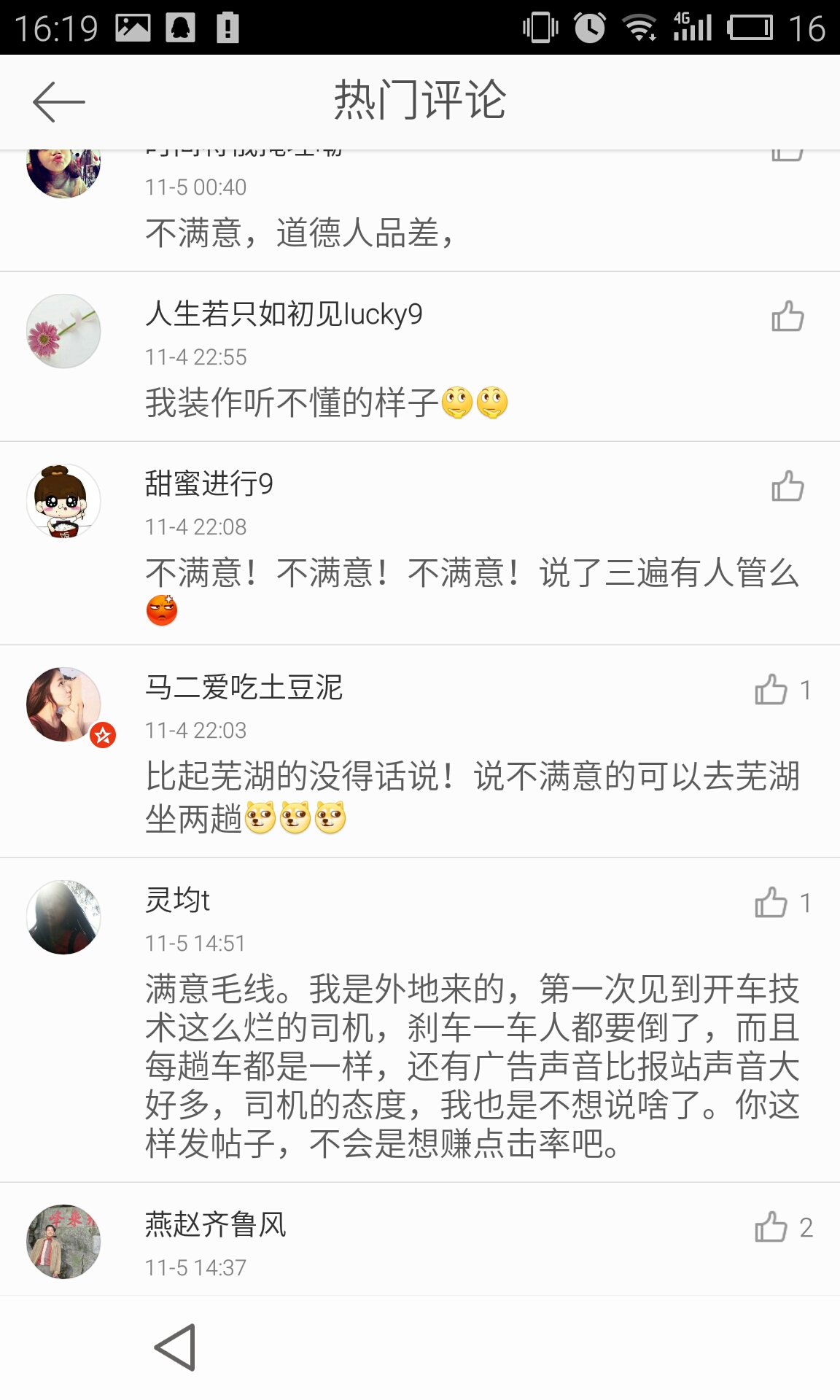Screen dimensions: 840x1400
Task: Like 燕赵齐鲁风's comment
Action: coord(771,1227)
